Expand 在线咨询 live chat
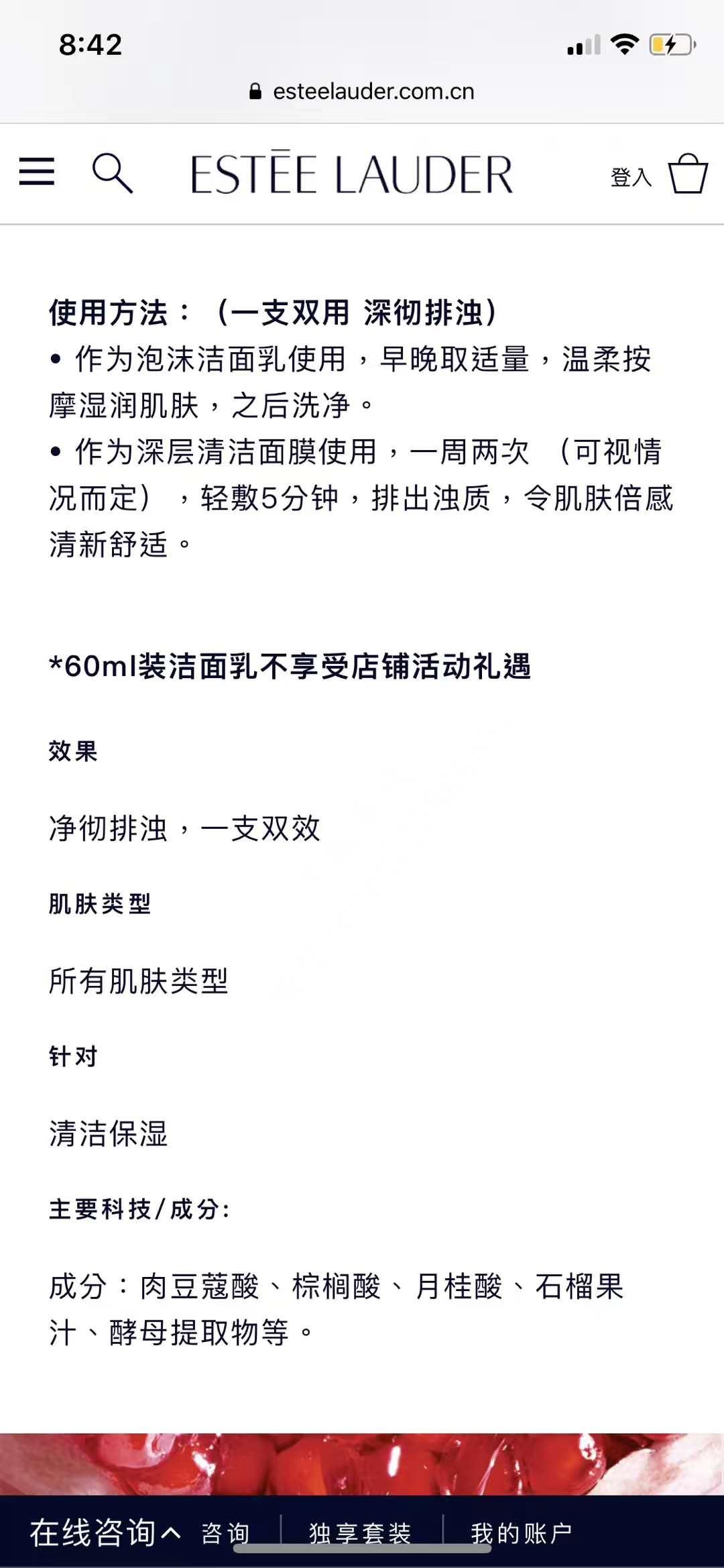The height and width of the screenshot is (1568, 724). 105,1532
